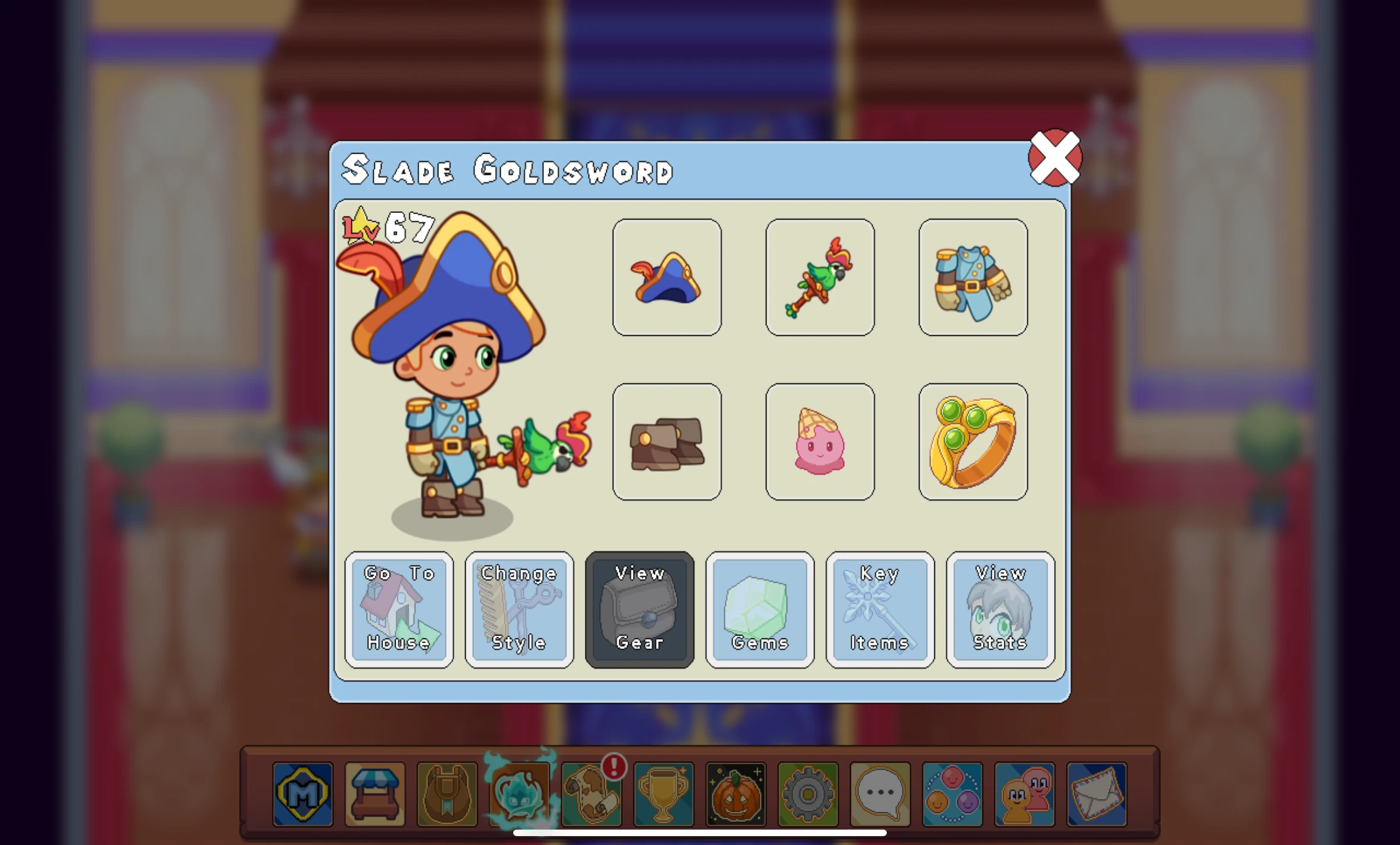Screen dimensions: 1400x845
Task: Open the Key Items section
Action: coord(880,609)
